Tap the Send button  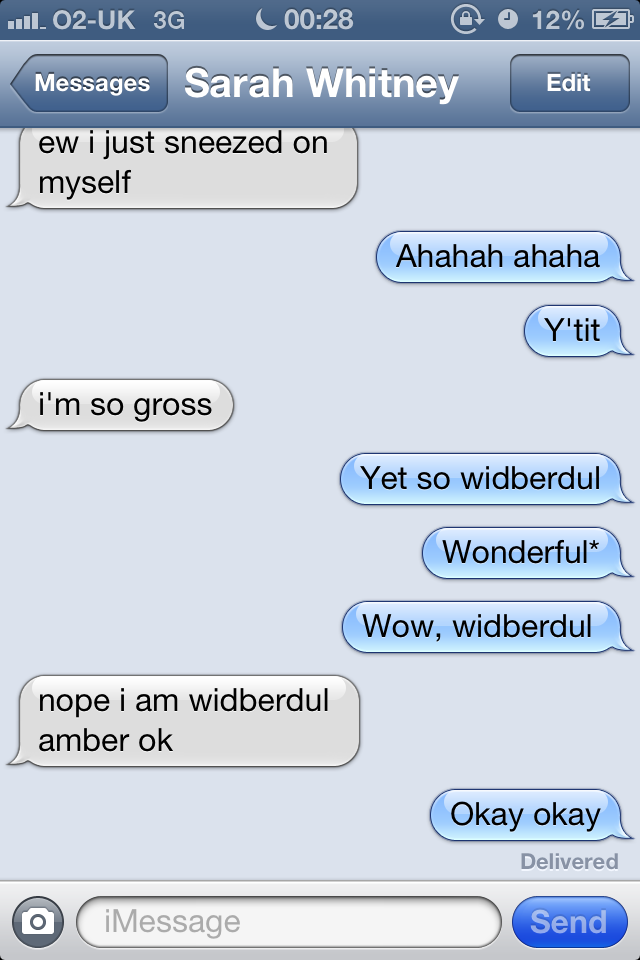tap(568, 922)
